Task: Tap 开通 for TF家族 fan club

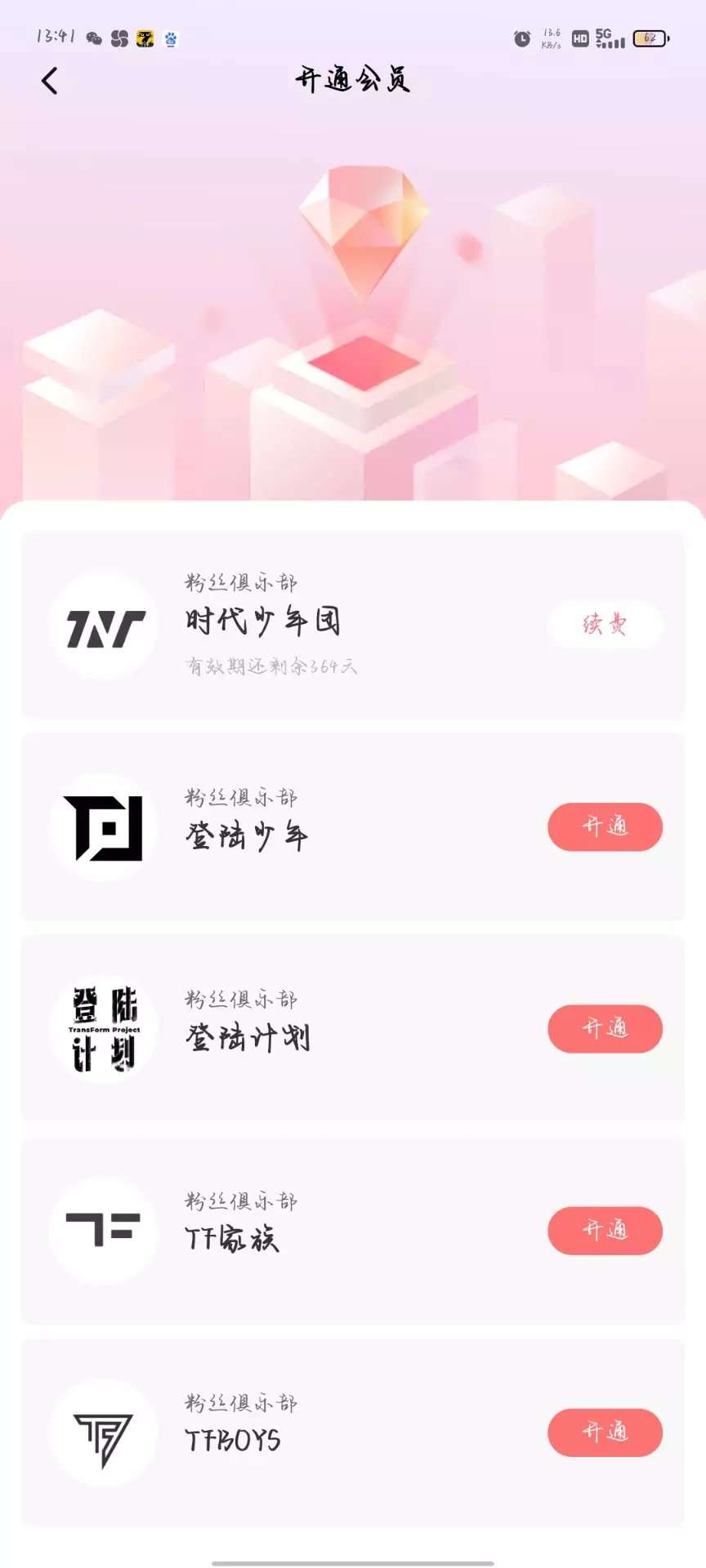Action: (605, 1230)
